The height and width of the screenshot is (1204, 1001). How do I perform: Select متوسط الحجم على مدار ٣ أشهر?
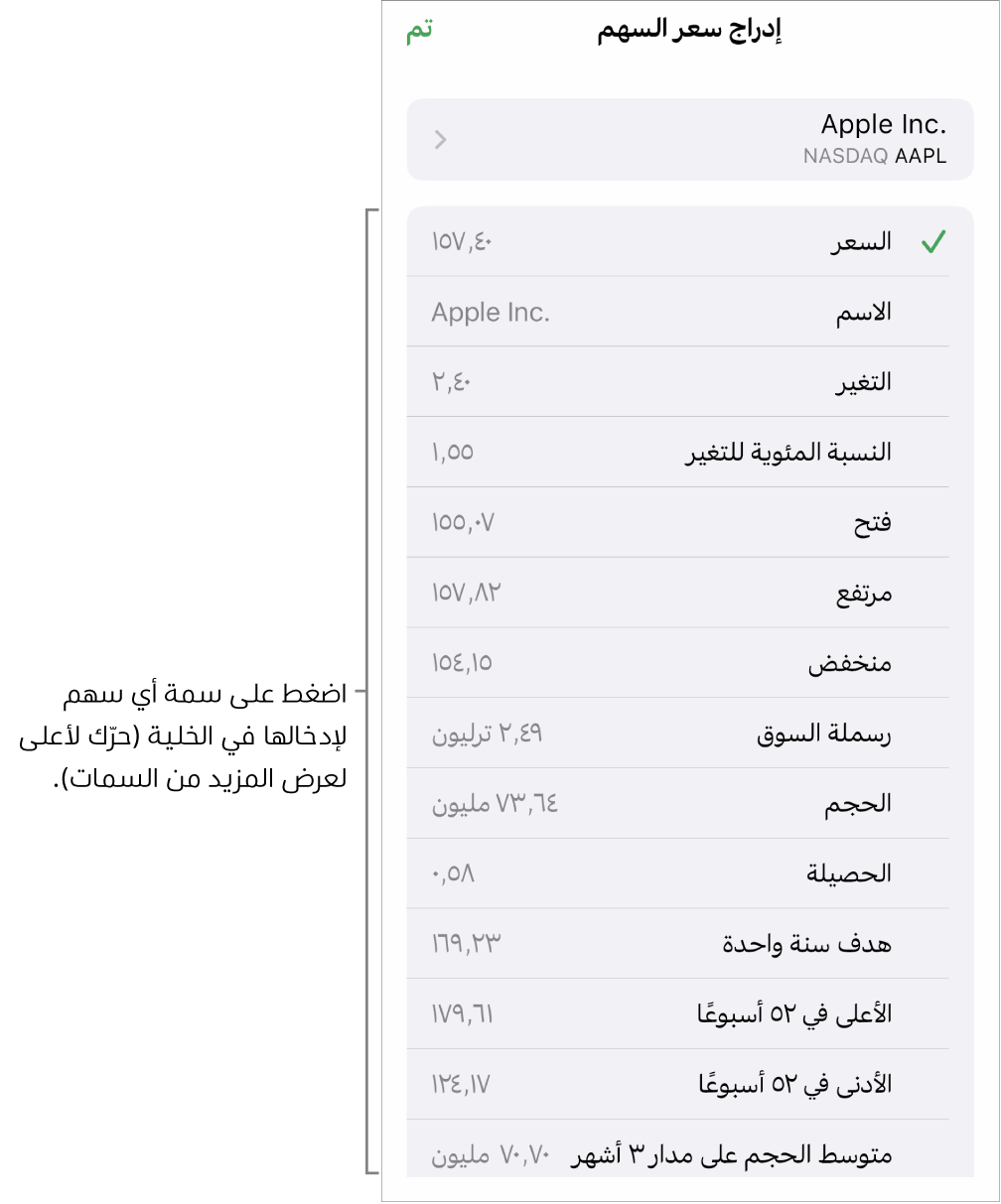click(x=689, y=1155)
